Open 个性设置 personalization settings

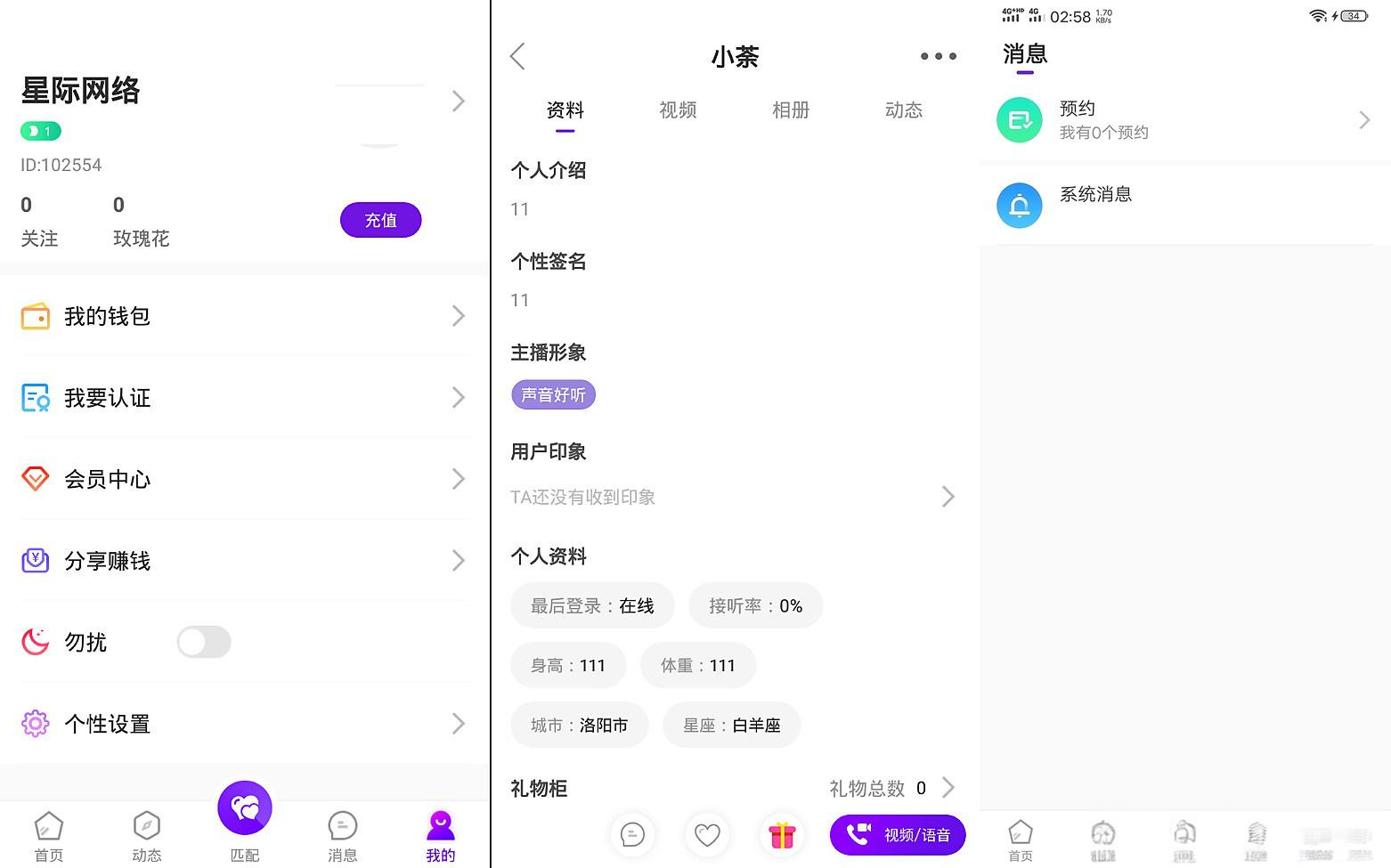click(x=244, y=724)
